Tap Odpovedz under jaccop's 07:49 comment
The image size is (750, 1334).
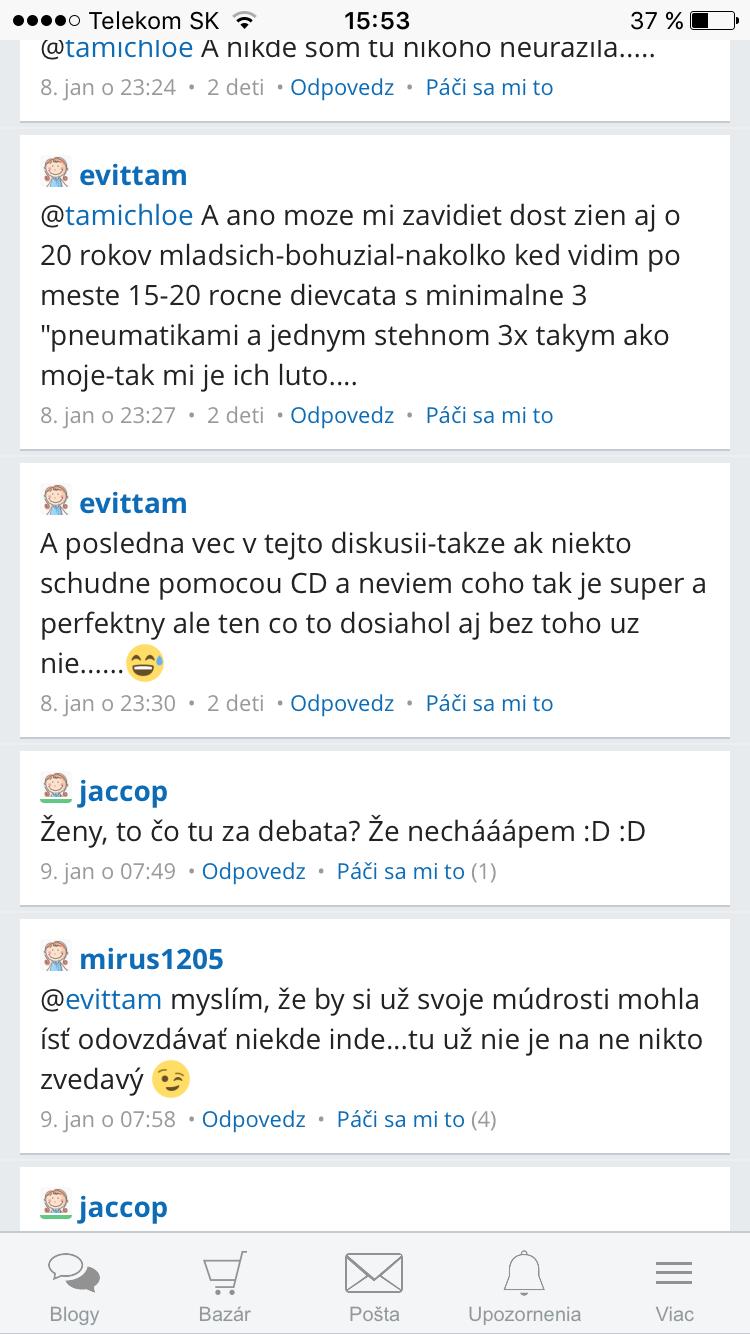click(254, 871)
